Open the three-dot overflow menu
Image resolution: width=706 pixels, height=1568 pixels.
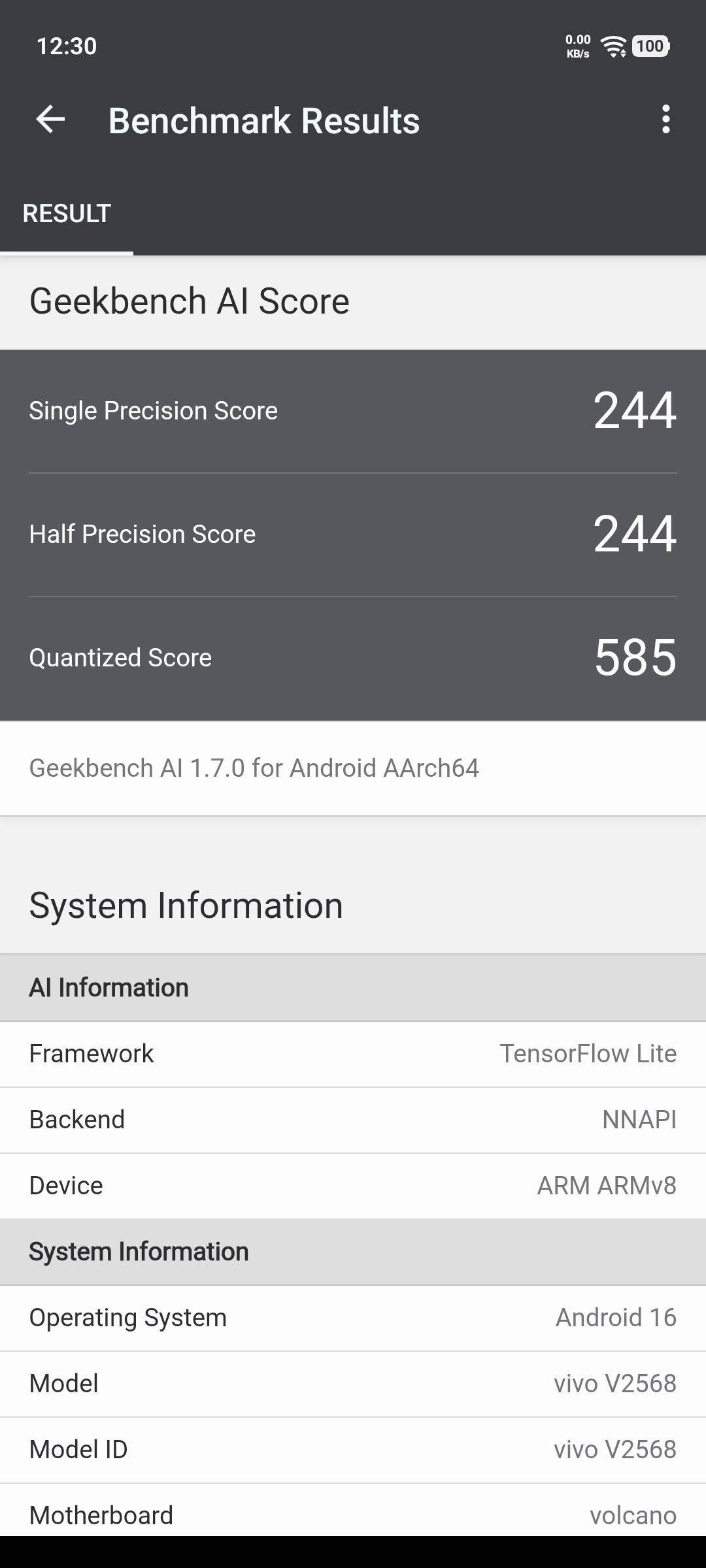click(665, 120)
